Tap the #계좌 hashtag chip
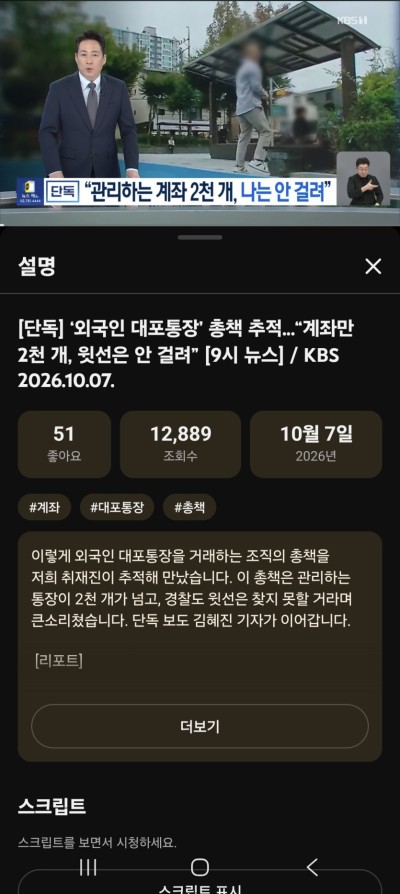This screenshot has height=894, width=400. (44, 507)
